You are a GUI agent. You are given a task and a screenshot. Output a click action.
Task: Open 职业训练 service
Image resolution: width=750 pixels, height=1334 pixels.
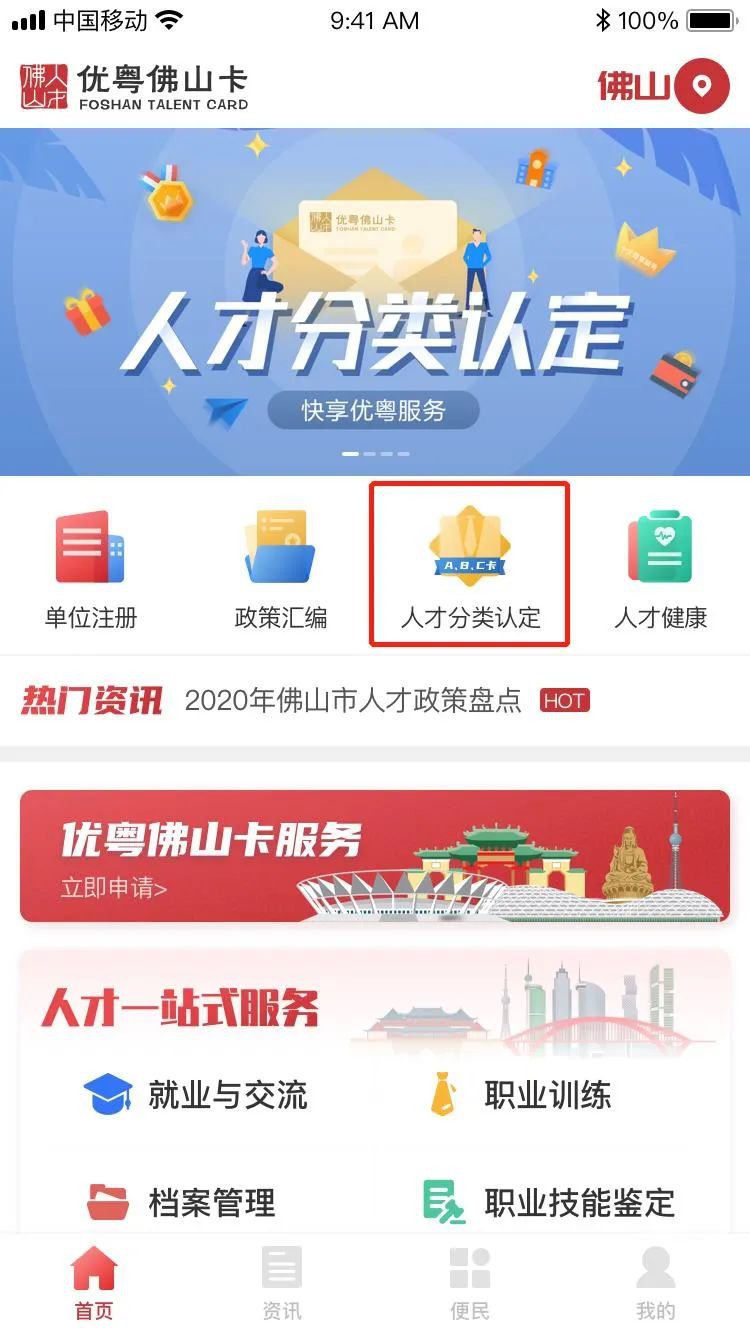pyautogui.click(x=520, y=1095)
